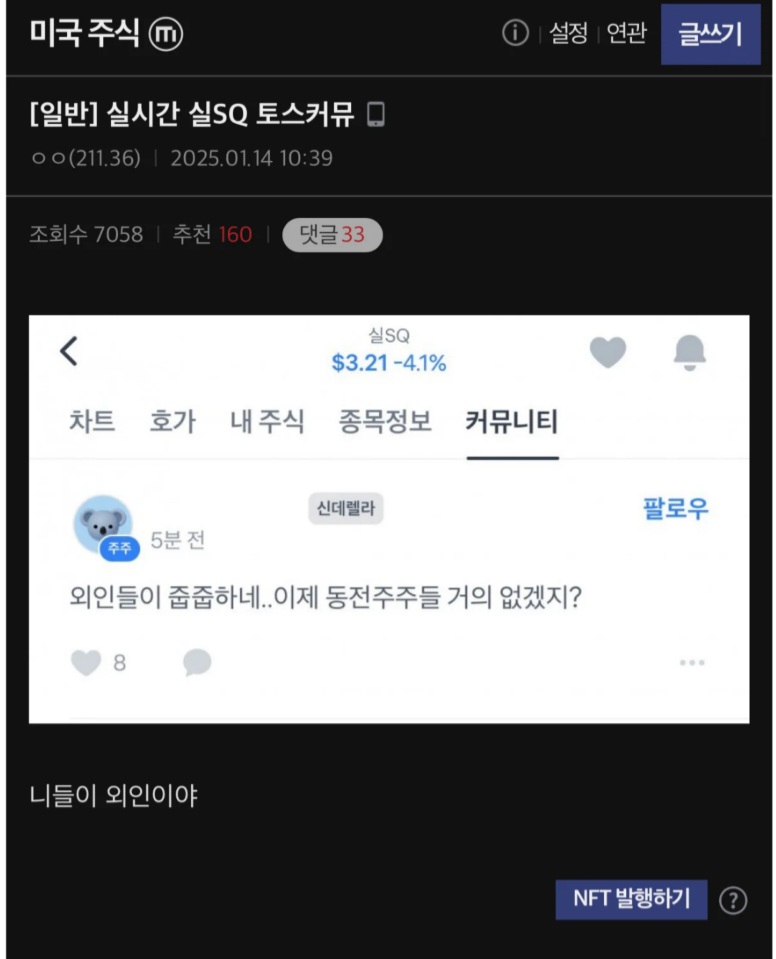Tap the NFT 발행하기 button
Screen dimensions: 776x959
[x=631, y=899]
